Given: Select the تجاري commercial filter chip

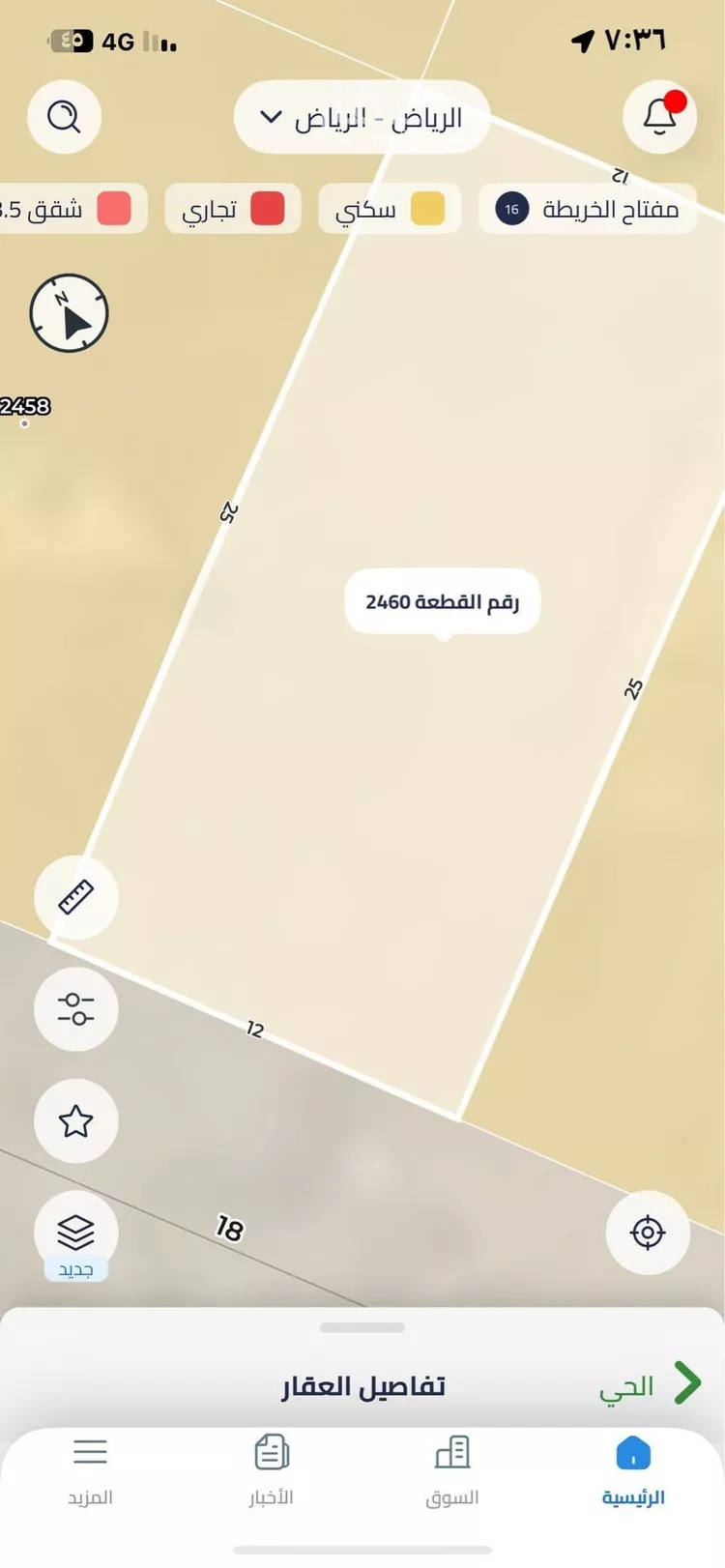Looking at the screenshot, I should pos(233,209).
